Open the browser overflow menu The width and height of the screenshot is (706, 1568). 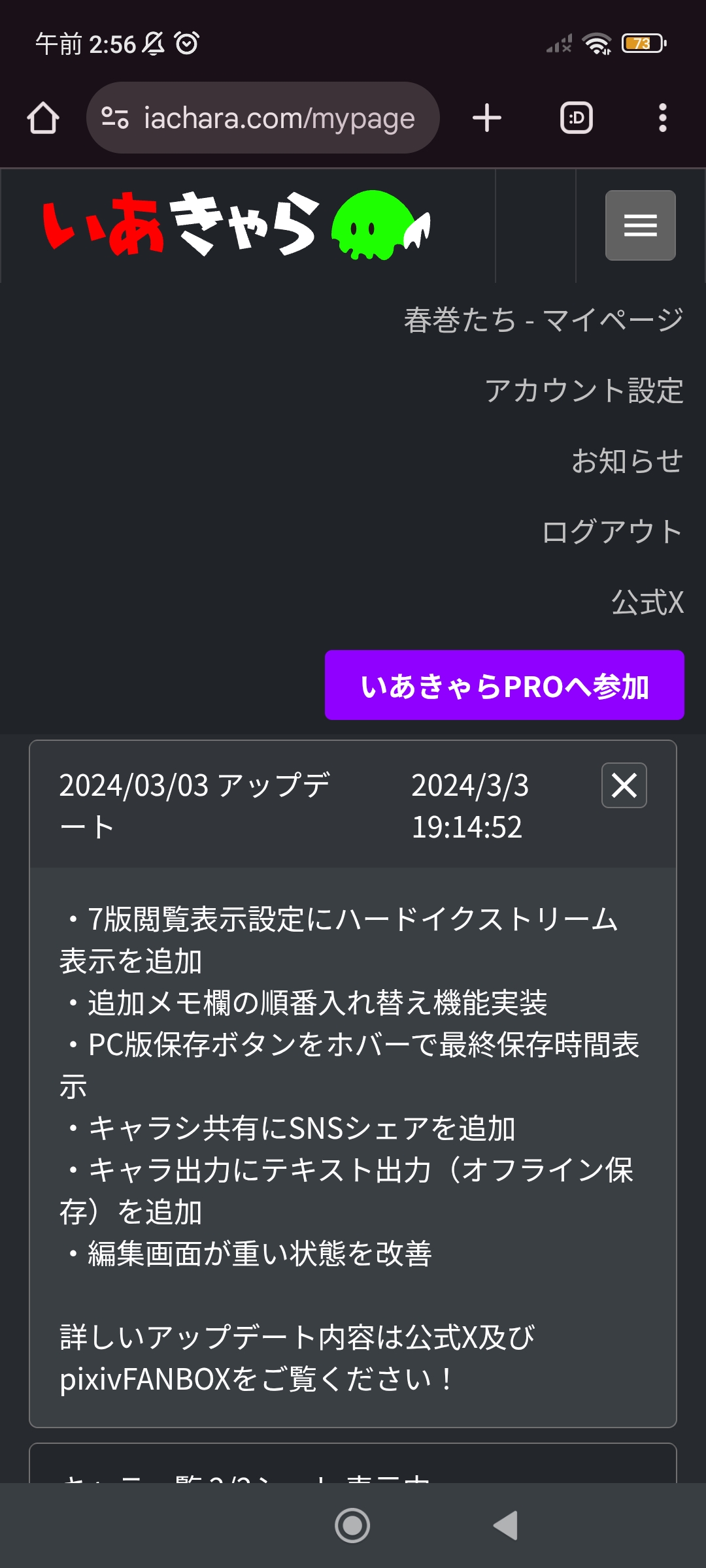pyautogui.click(x=663, y=118)
